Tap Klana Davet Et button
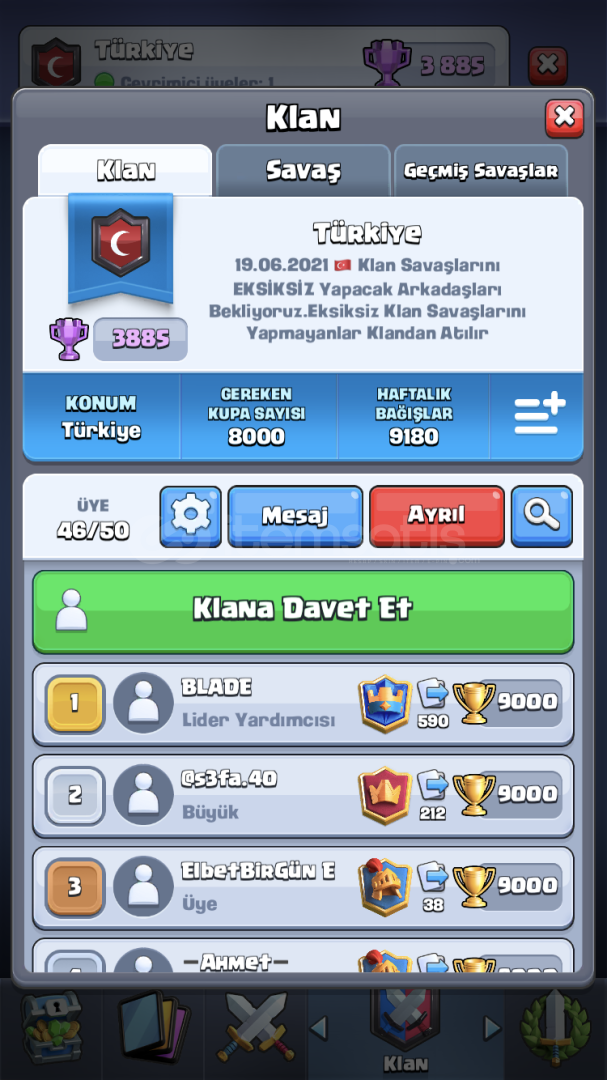Viewport: 607px width, 1080px height. (303, 612)
